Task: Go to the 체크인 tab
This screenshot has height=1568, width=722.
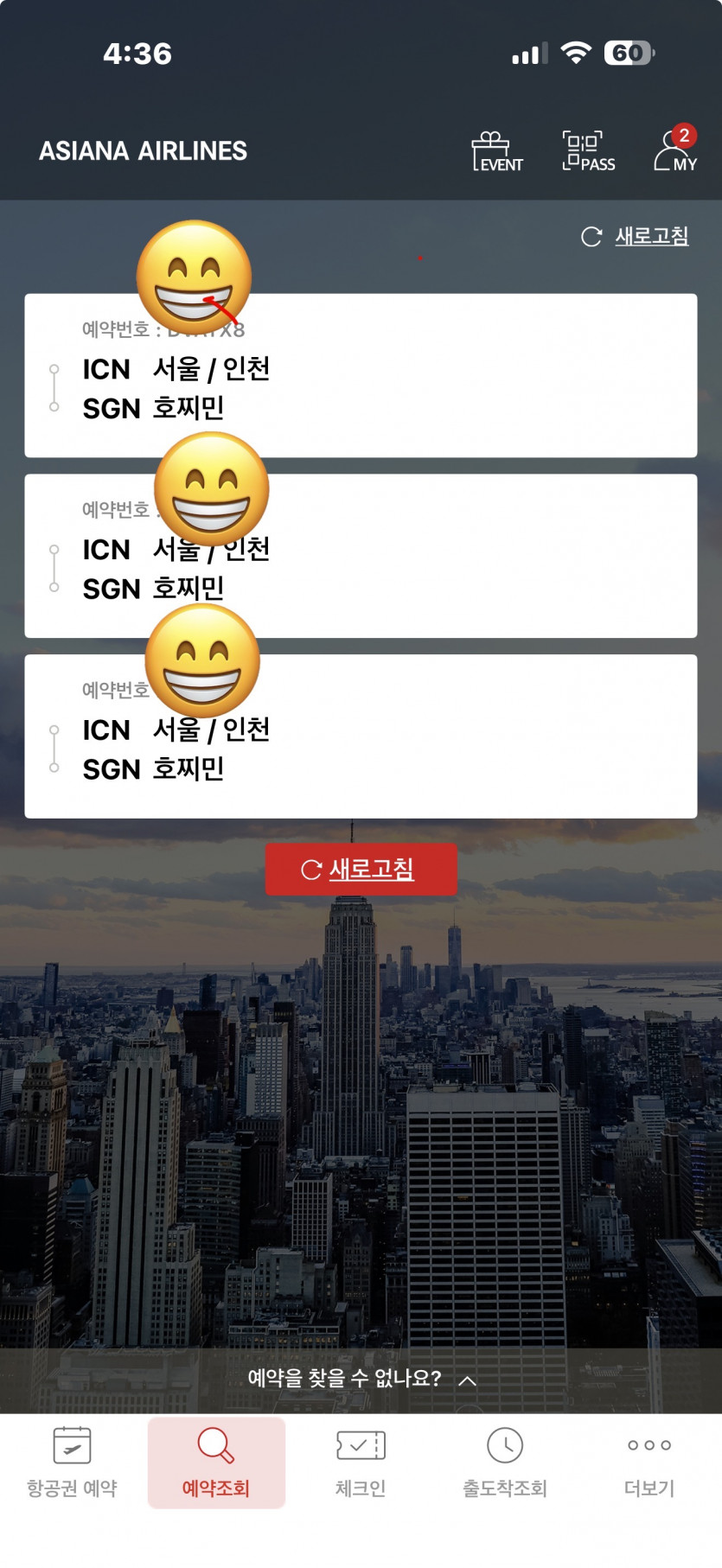Action: pyautogui.click(x=361, y=1463)
